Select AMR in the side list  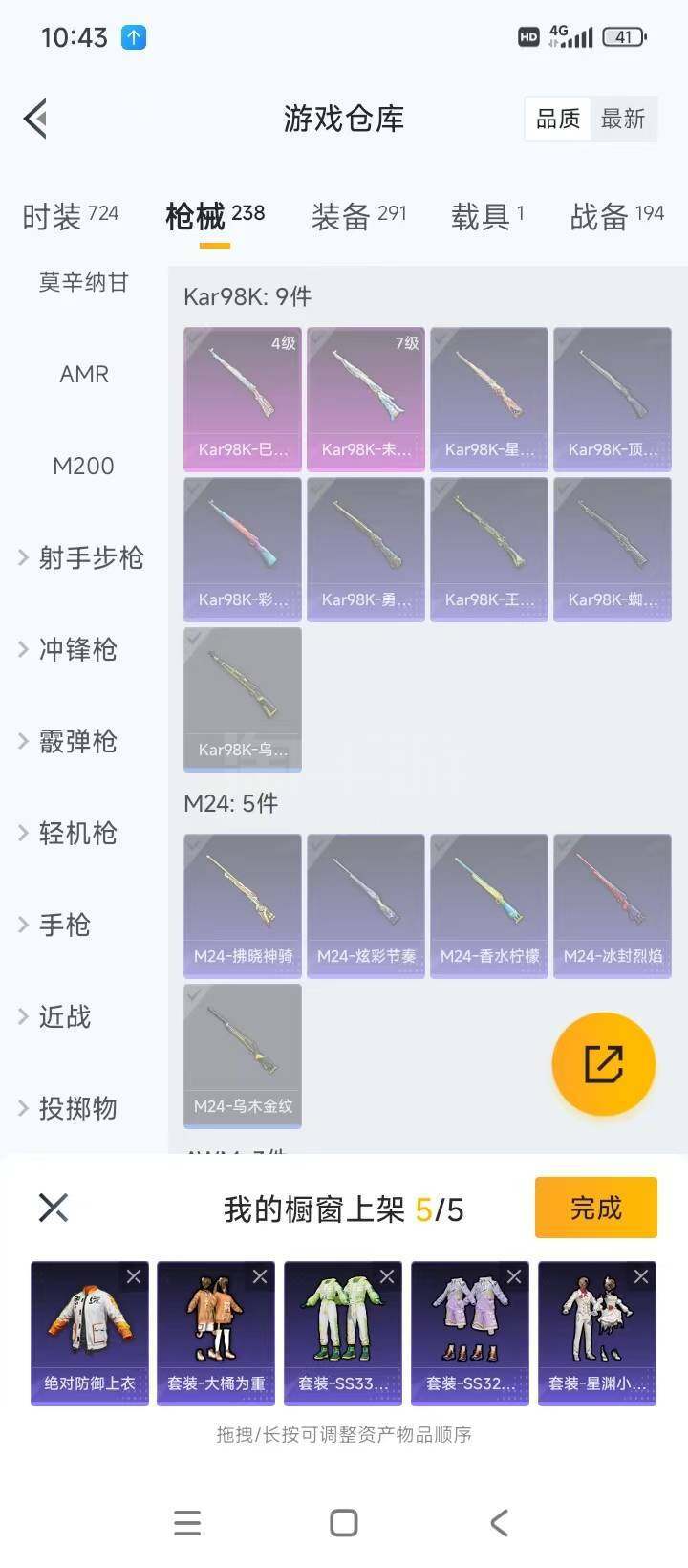click(x=84, y=374)
